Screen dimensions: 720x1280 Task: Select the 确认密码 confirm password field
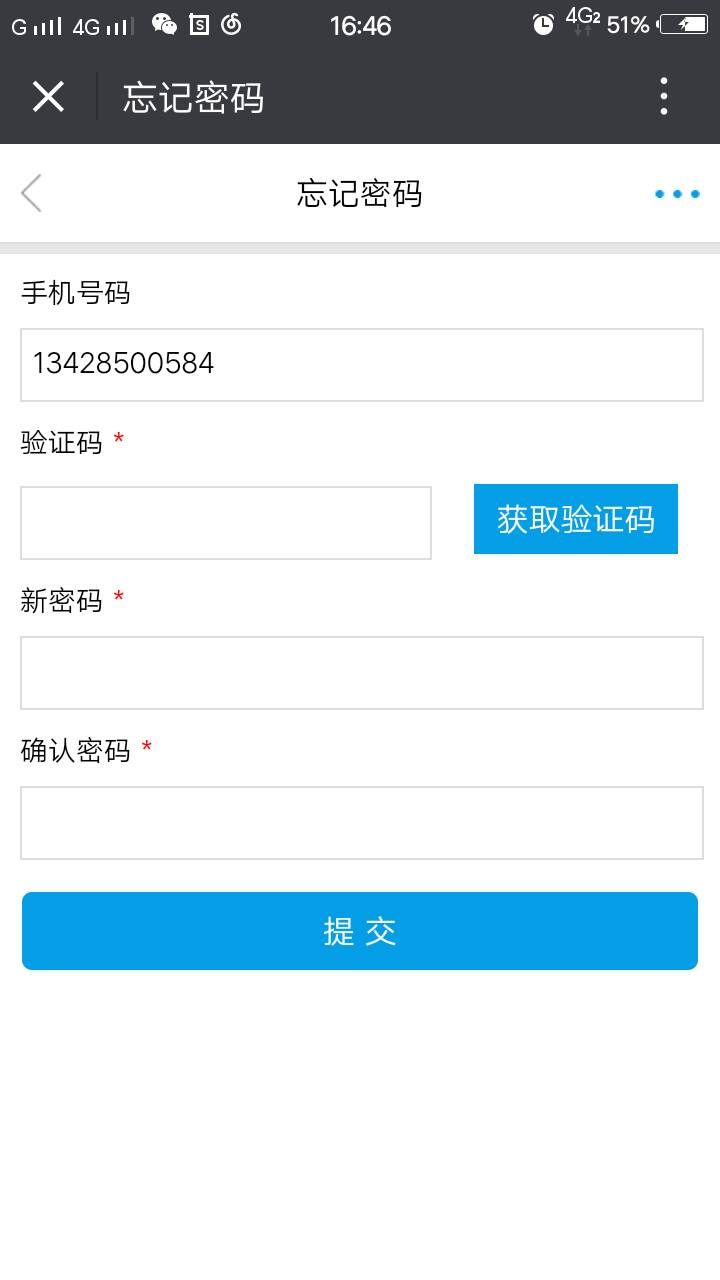tap(362, 823)
